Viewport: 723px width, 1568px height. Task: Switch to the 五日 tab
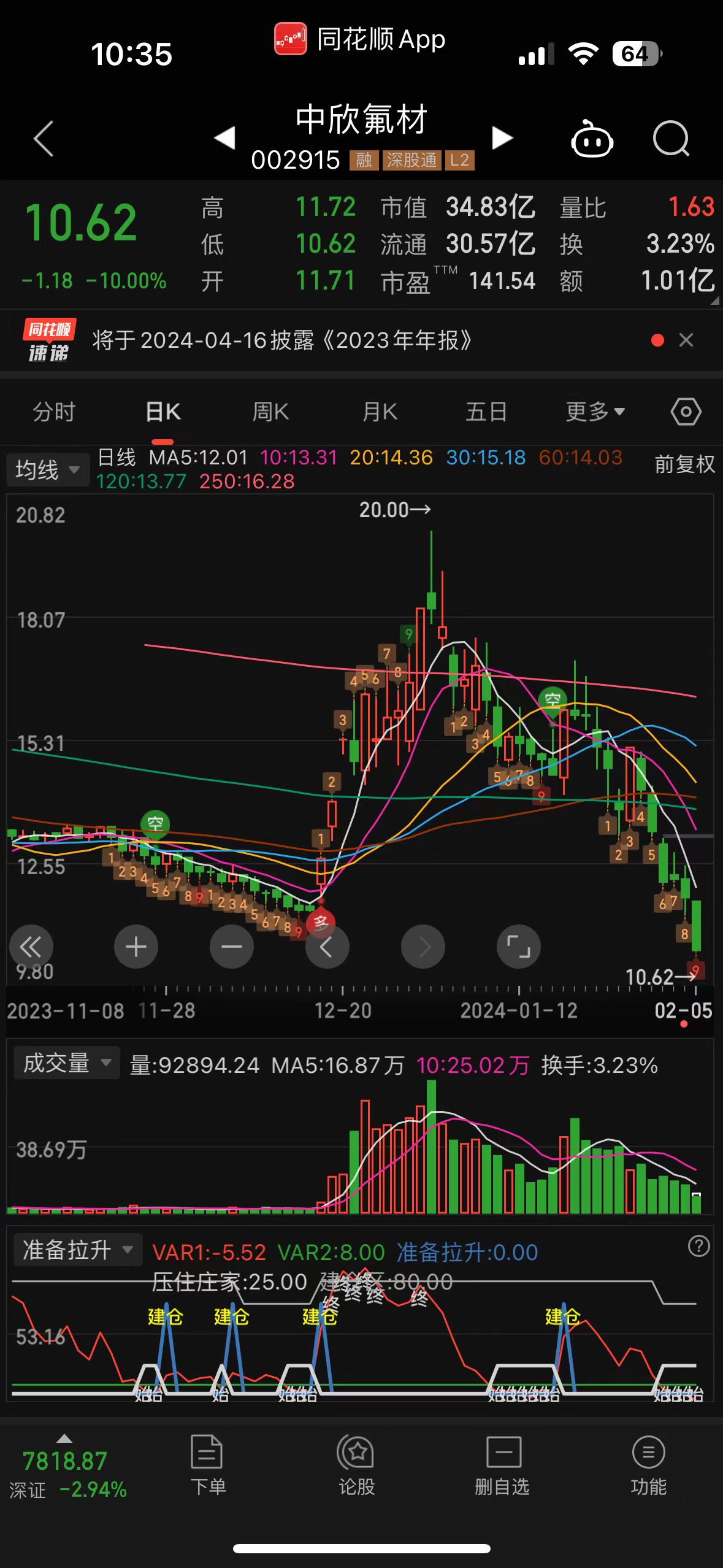[x=486, y=412]
